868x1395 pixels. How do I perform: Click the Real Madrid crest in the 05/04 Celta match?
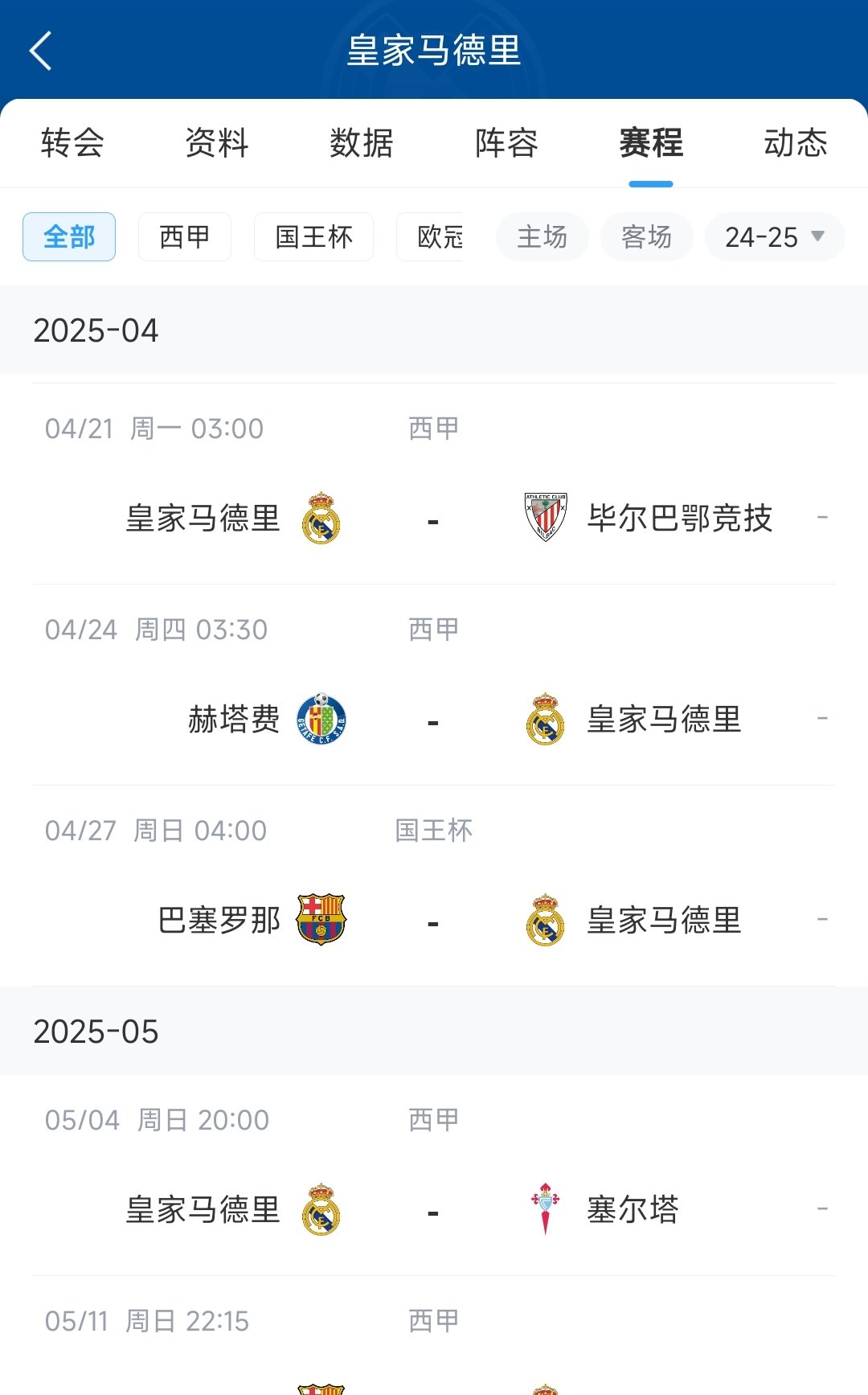point(321,1210)
